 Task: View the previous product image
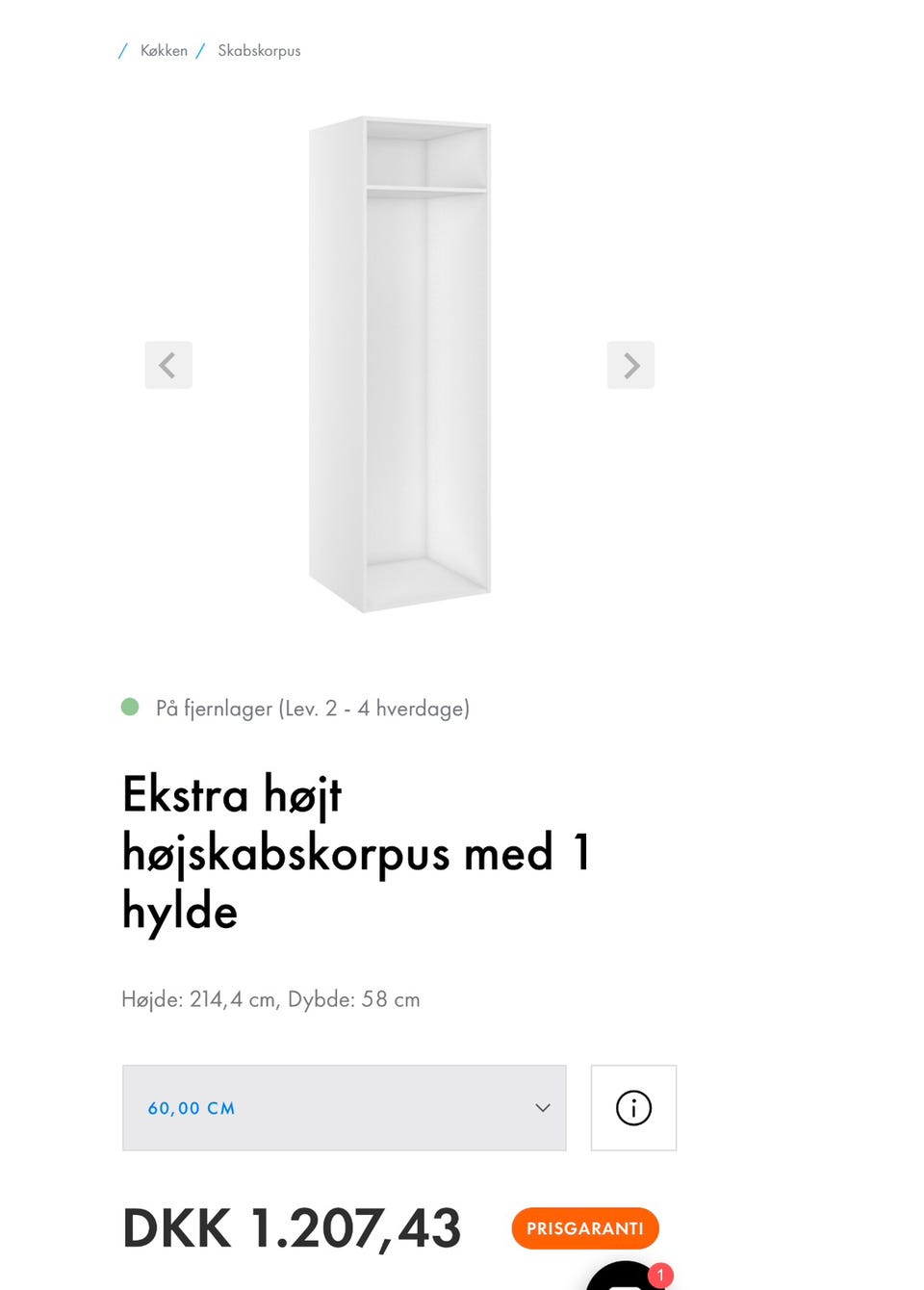168,365
